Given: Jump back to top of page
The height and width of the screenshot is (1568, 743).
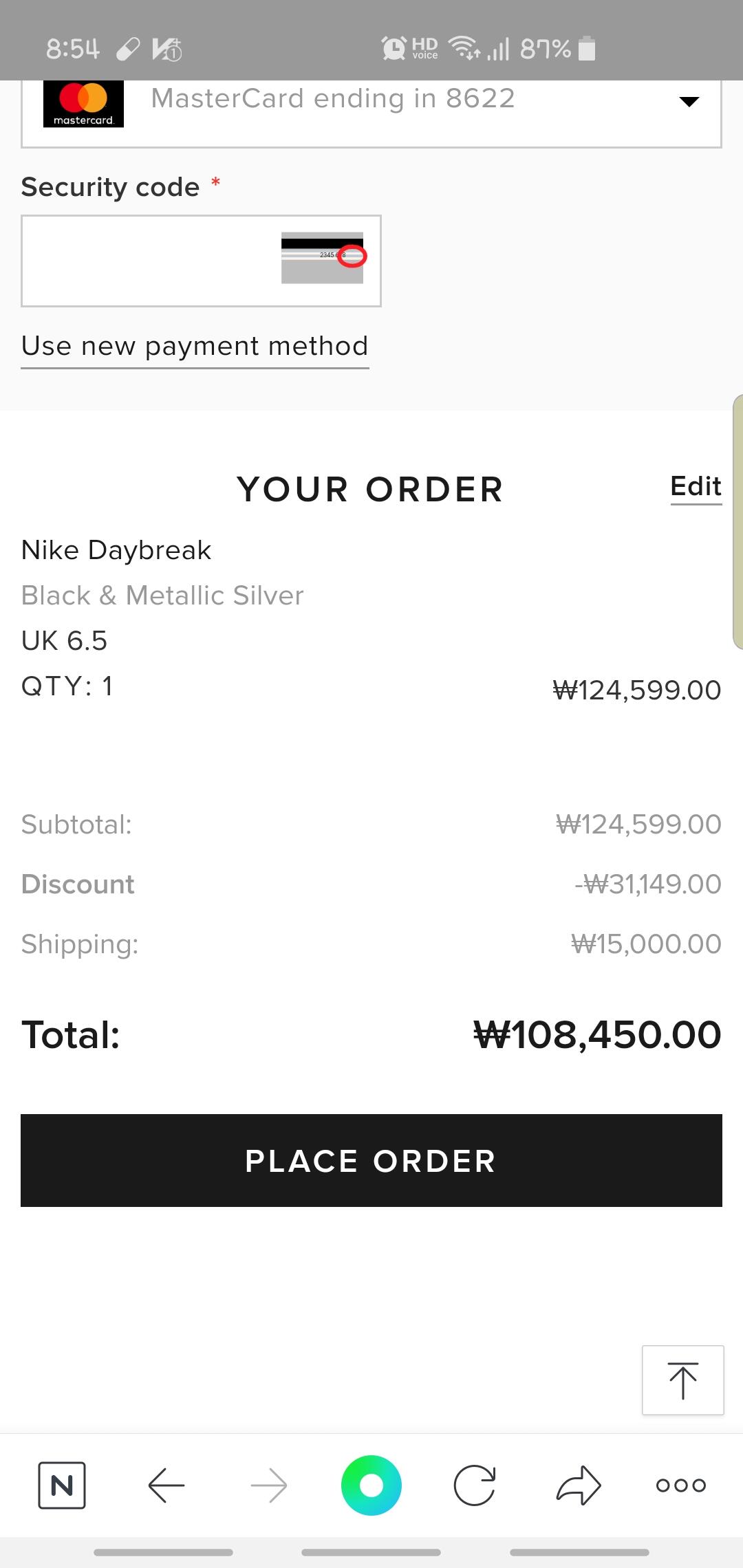Looking at the screenshot, I should [x=682, y=1380].
